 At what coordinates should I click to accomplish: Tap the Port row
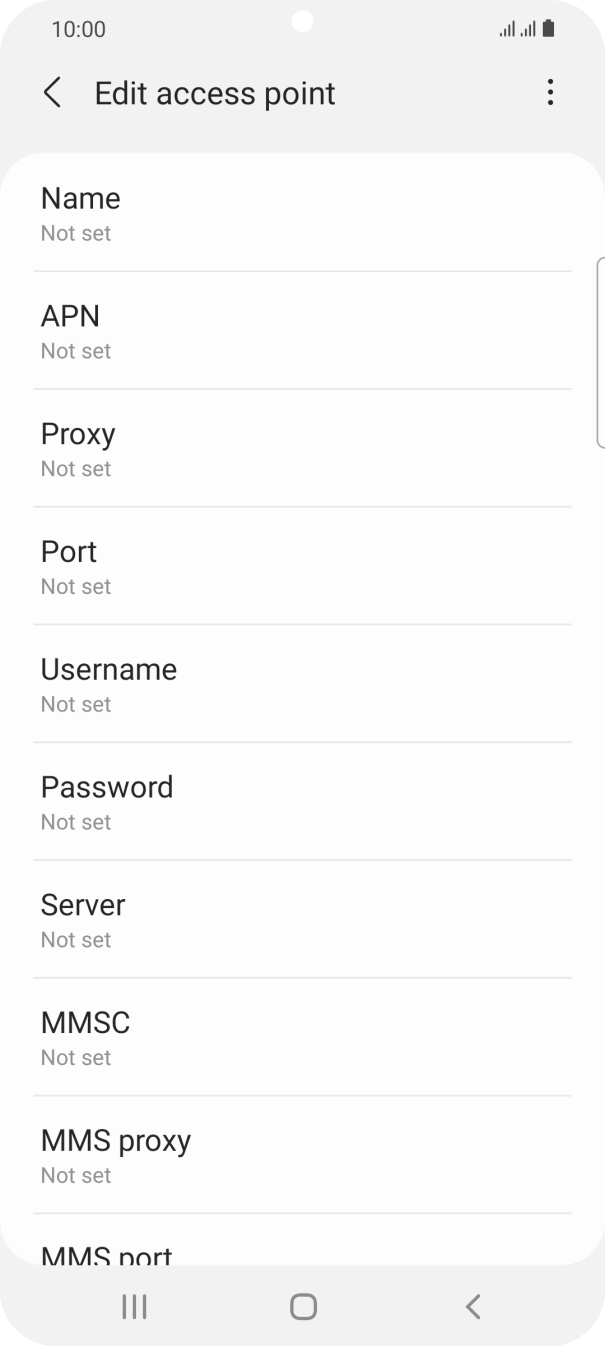point(302,566)
